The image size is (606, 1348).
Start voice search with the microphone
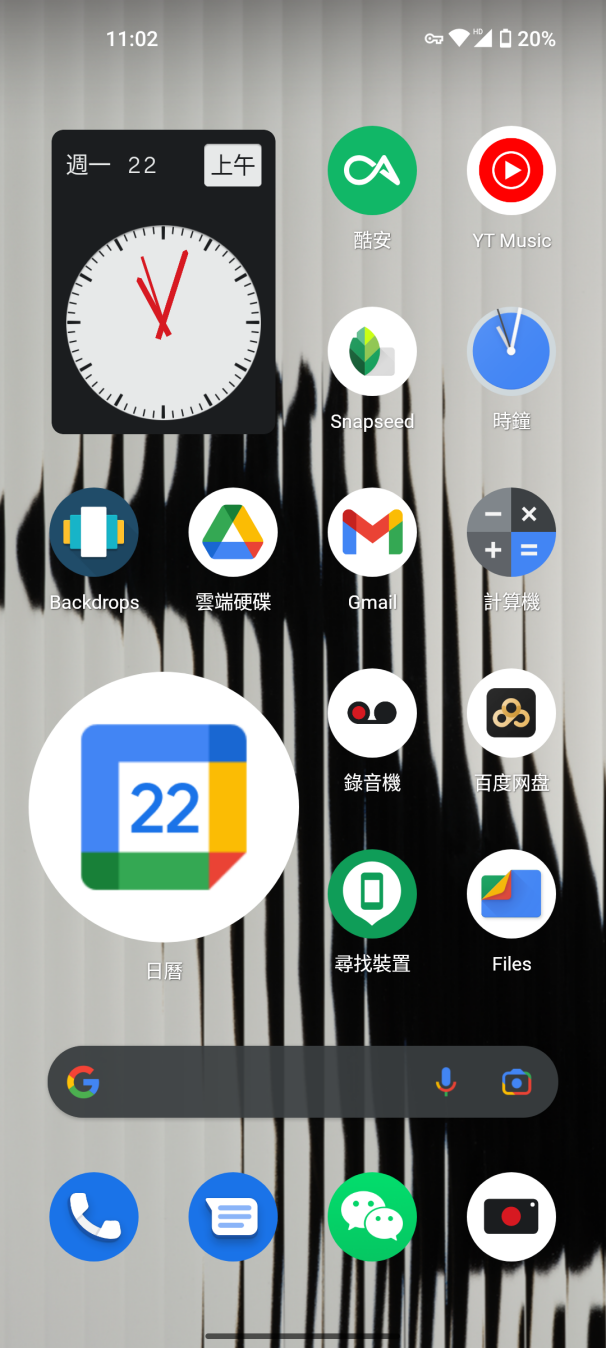coord(446,1082)
